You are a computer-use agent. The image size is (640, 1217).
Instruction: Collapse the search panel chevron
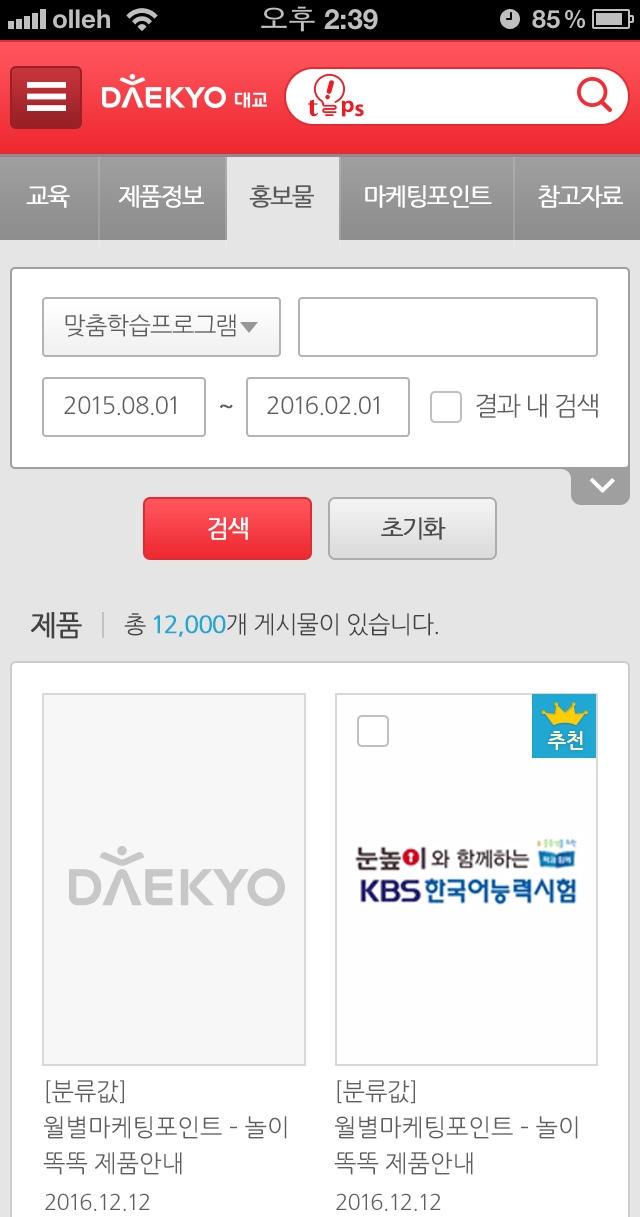pos(601,486)
